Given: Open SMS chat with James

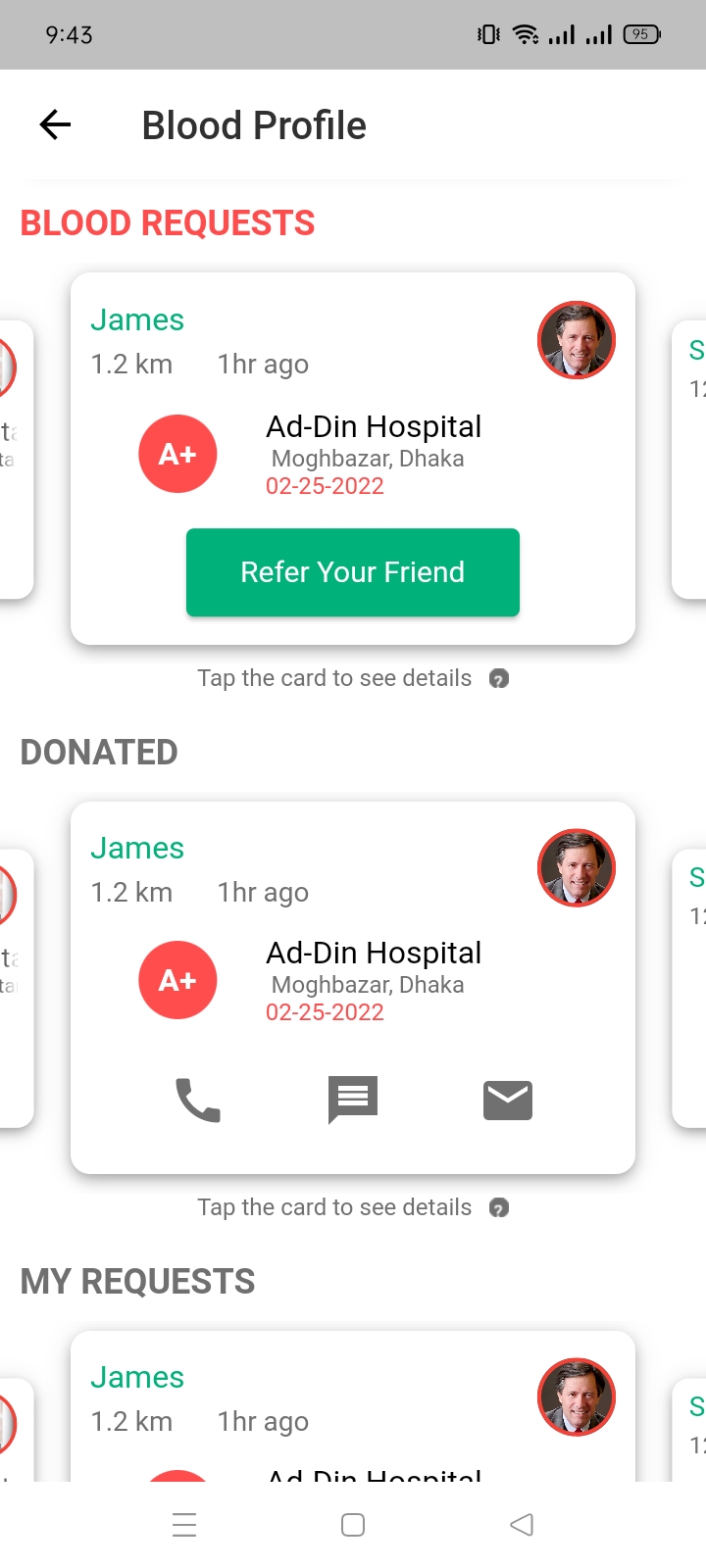Looking at the screenshot, I should coord(352,1100).
